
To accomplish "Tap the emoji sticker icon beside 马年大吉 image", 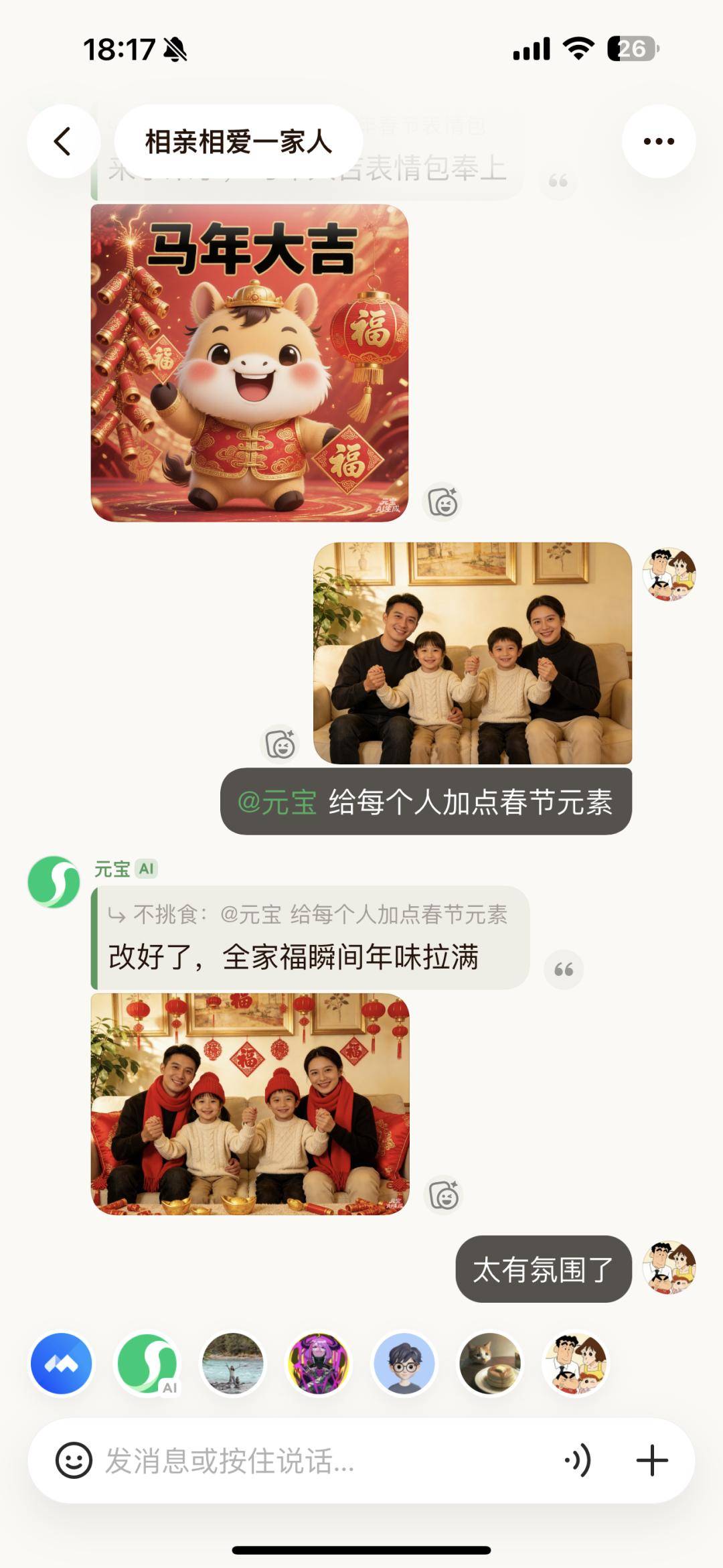I will tap(443, 502).
